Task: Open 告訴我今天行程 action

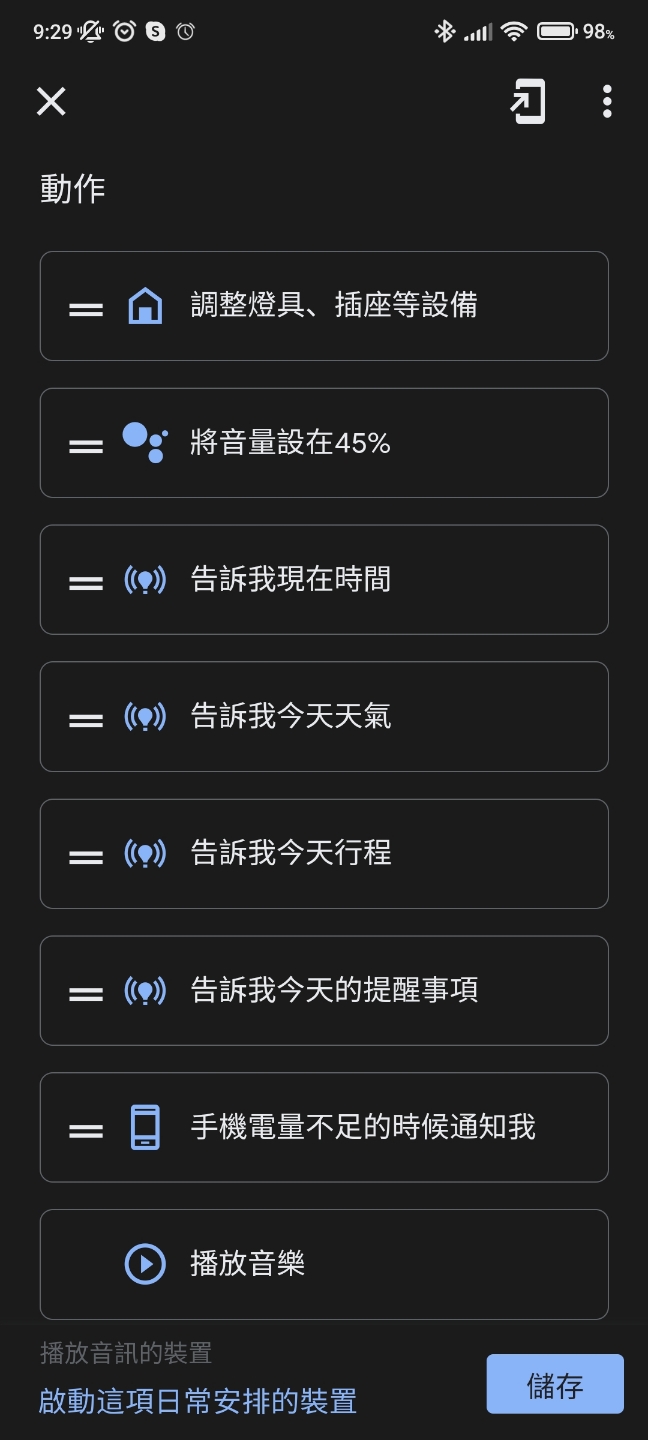Action: [324, 854]
